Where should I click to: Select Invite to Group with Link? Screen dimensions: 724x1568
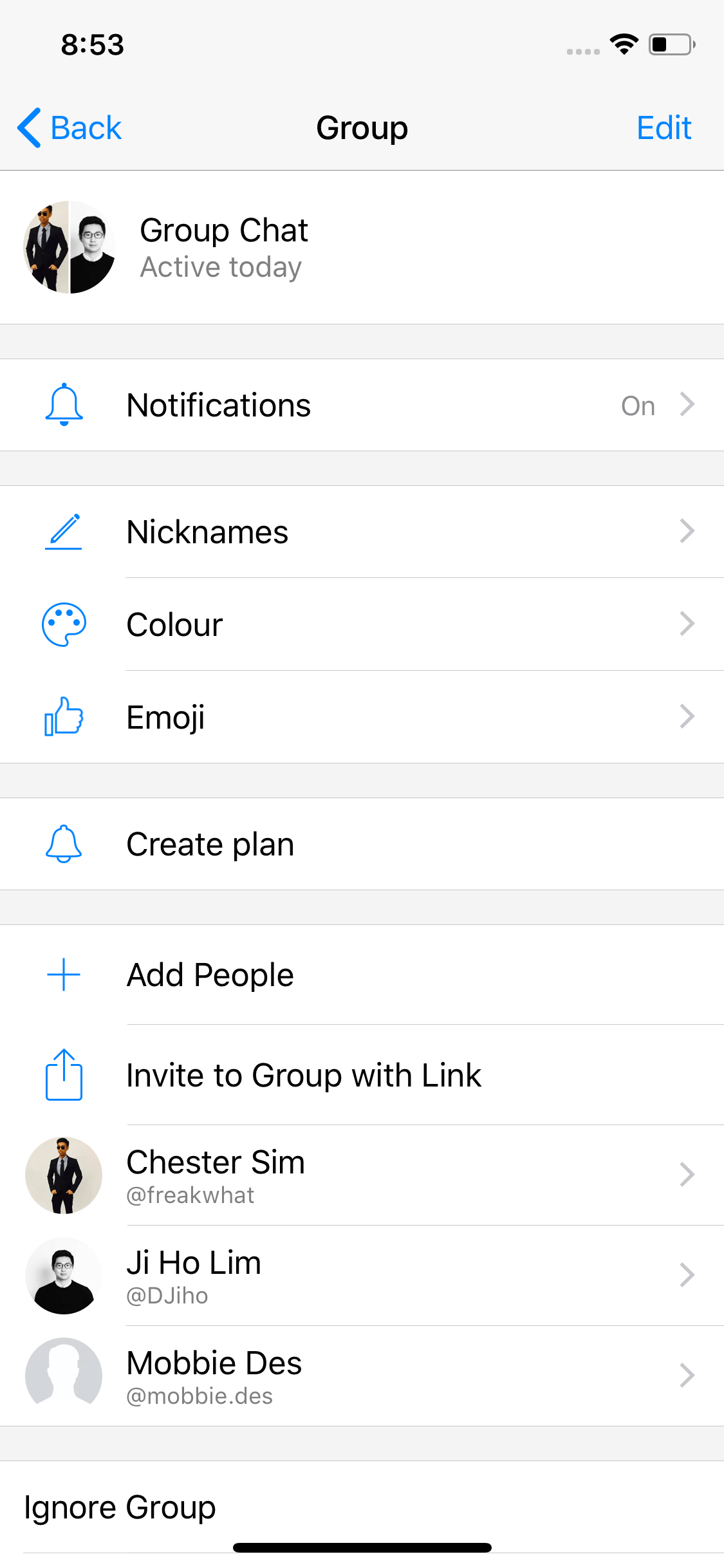tap(362, 1075)
